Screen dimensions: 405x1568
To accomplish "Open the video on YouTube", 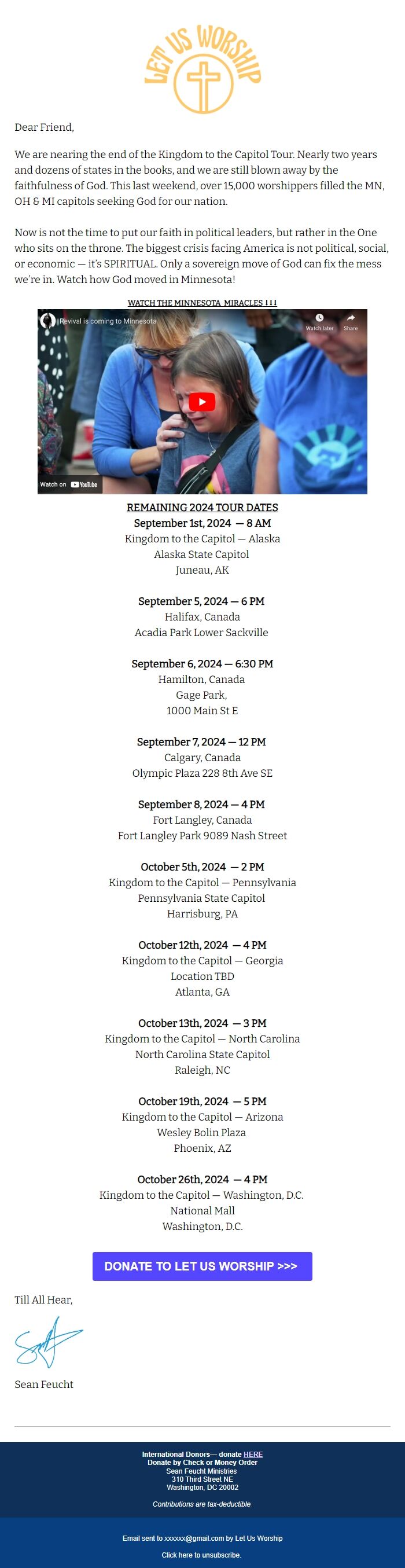I will point(69,484).
